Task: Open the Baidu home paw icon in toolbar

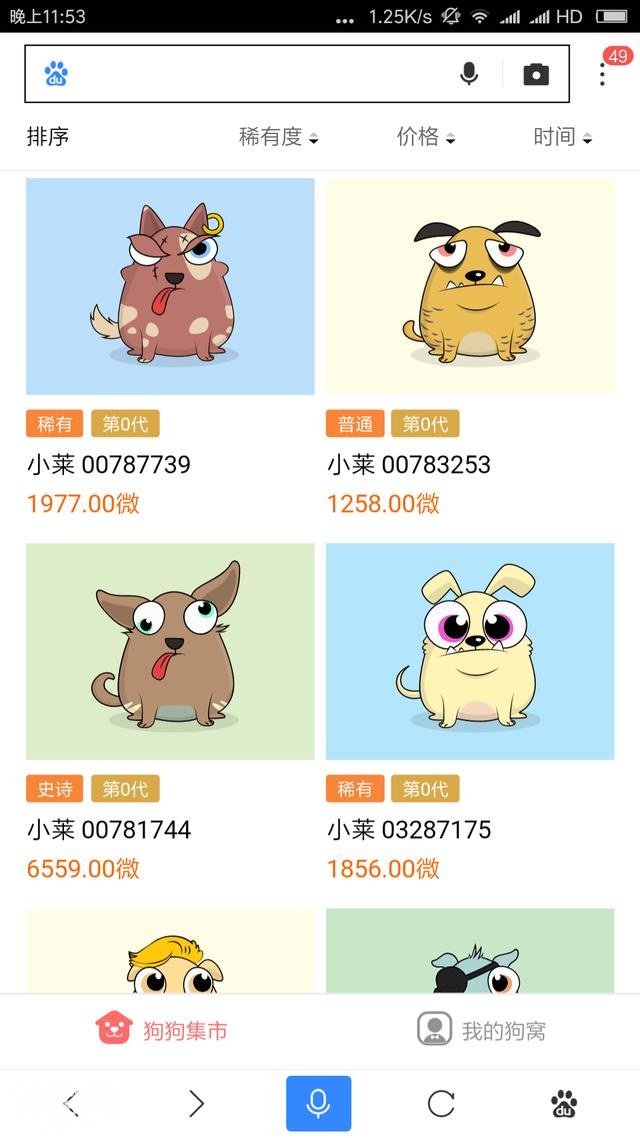Action: 564,1103
